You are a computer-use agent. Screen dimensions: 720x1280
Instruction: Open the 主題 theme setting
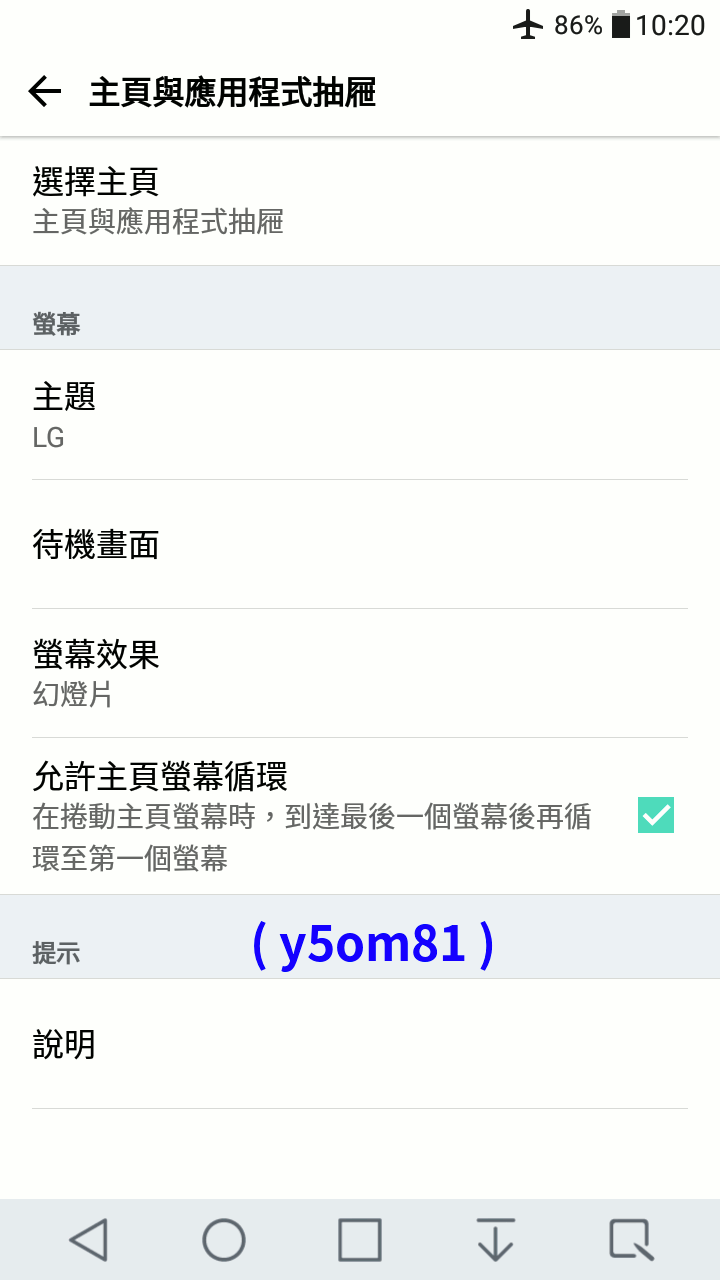tap(360, 415)
